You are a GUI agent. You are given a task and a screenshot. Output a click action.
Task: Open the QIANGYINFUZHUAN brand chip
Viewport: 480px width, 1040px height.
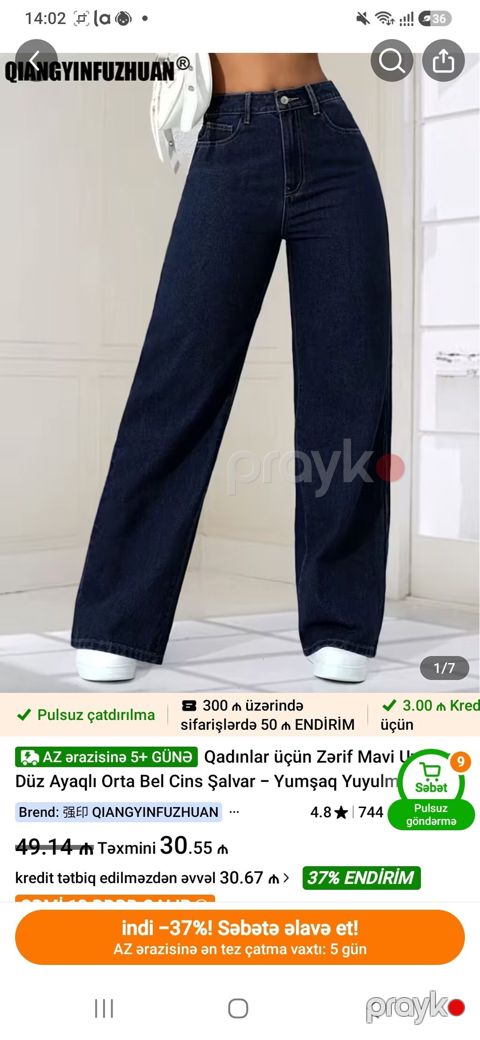(119, 812)
